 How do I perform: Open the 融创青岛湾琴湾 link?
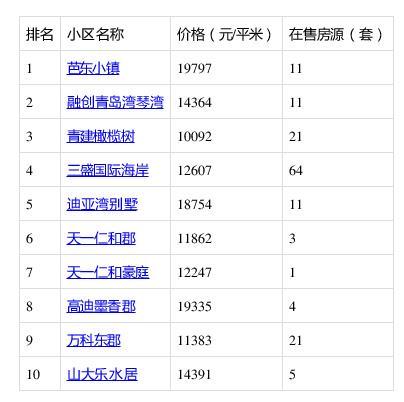tap(115, 102)
